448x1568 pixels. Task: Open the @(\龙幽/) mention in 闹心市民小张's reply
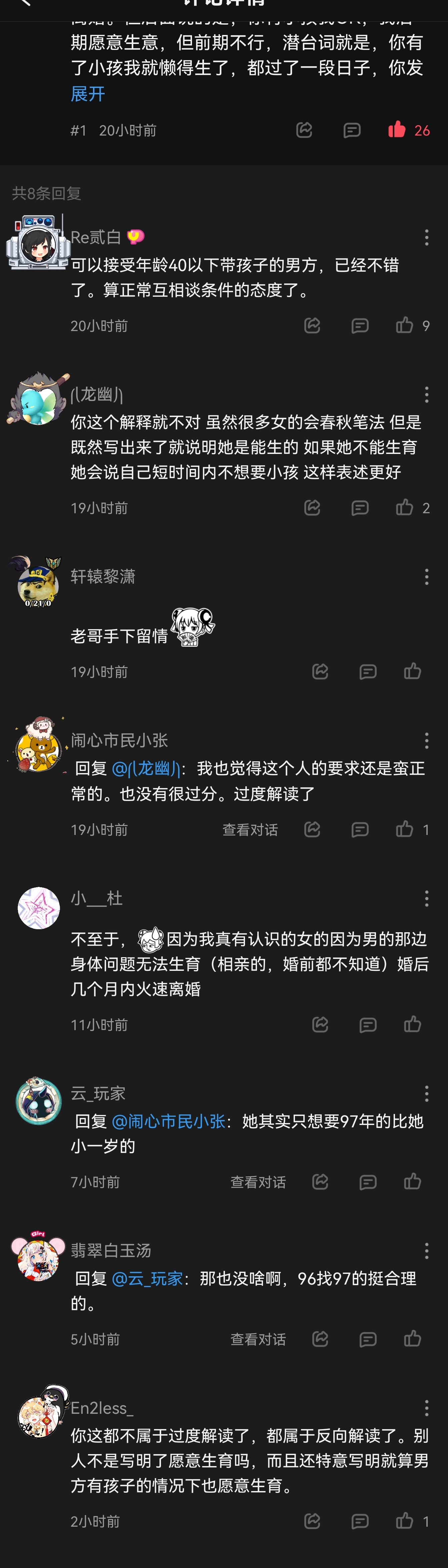146,768
